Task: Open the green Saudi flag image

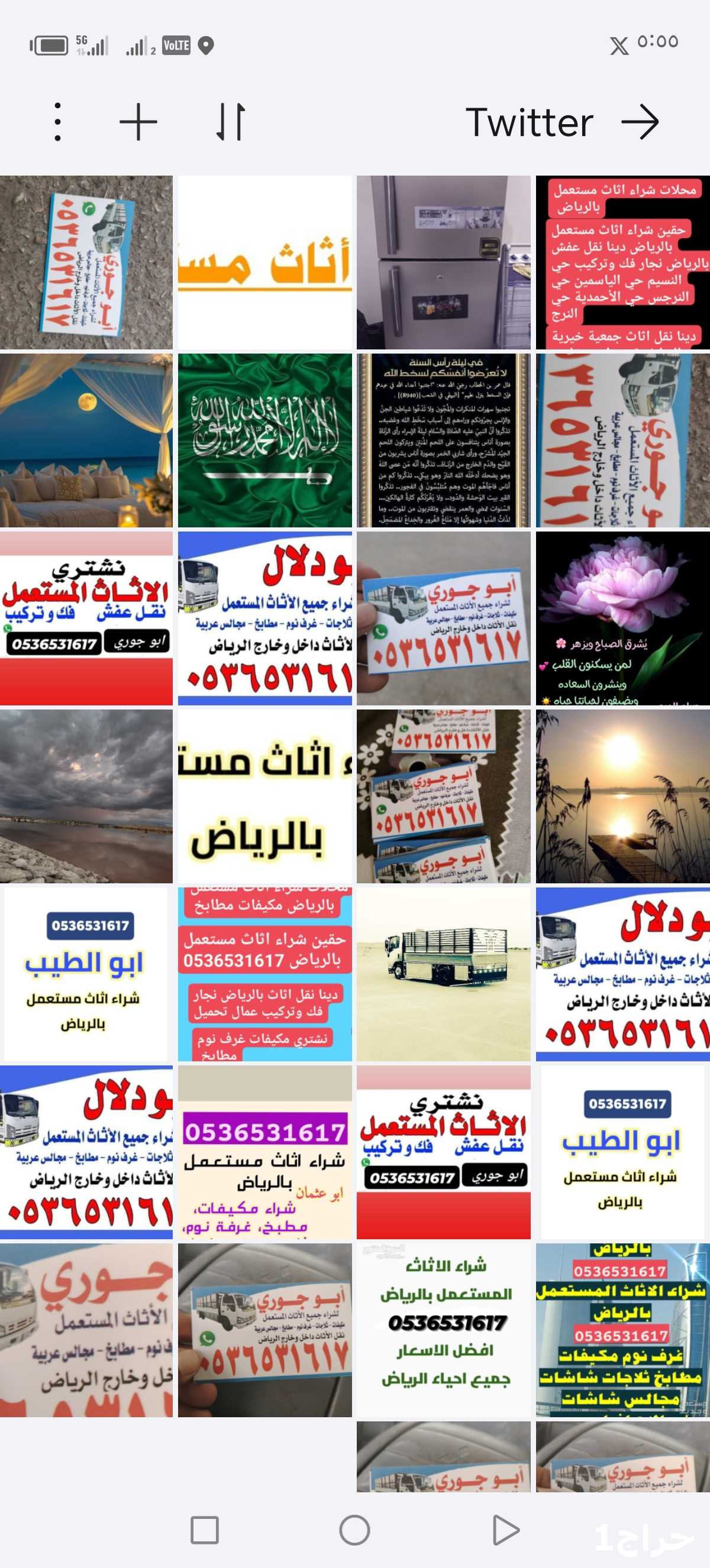Action: [265, 440]
